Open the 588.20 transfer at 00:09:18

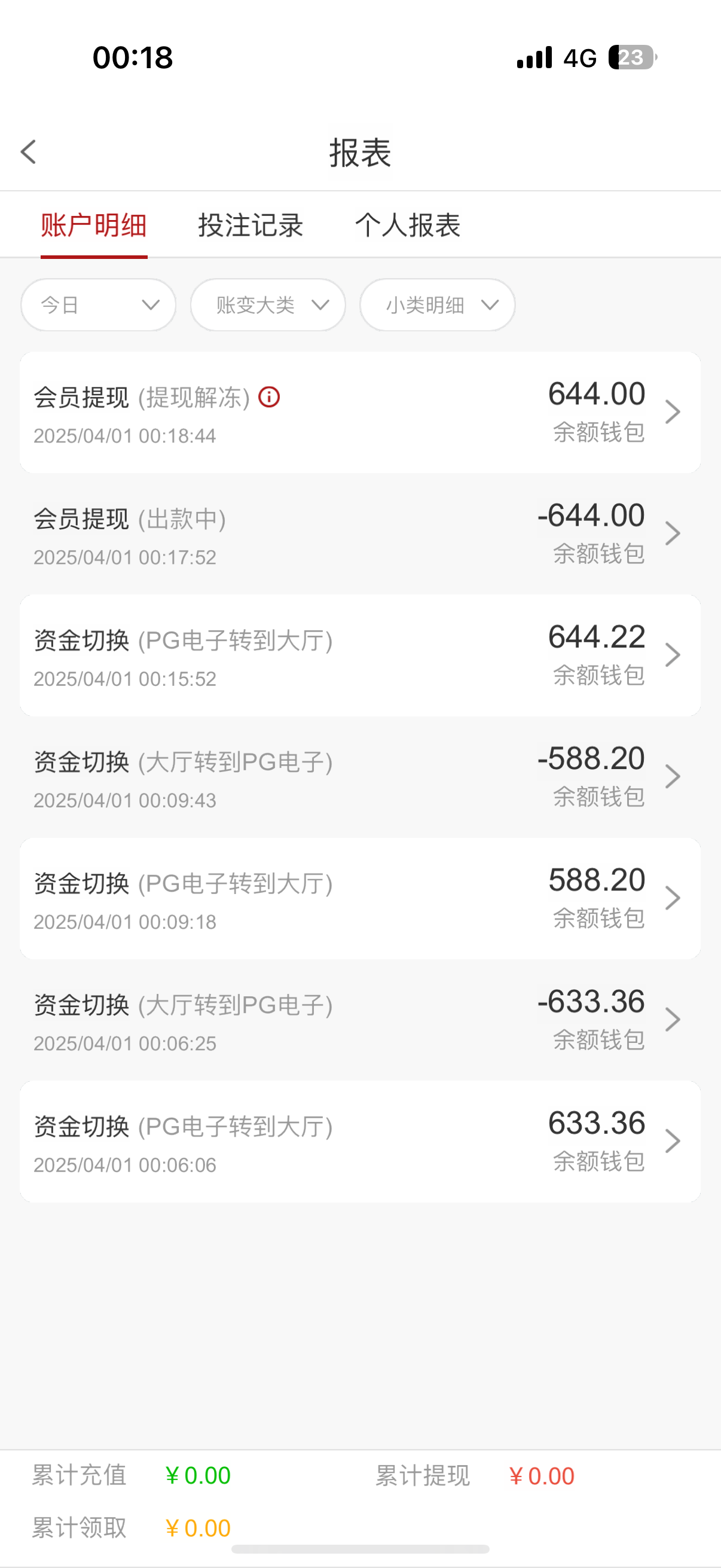pyautogui.click(x=360, y=898)
